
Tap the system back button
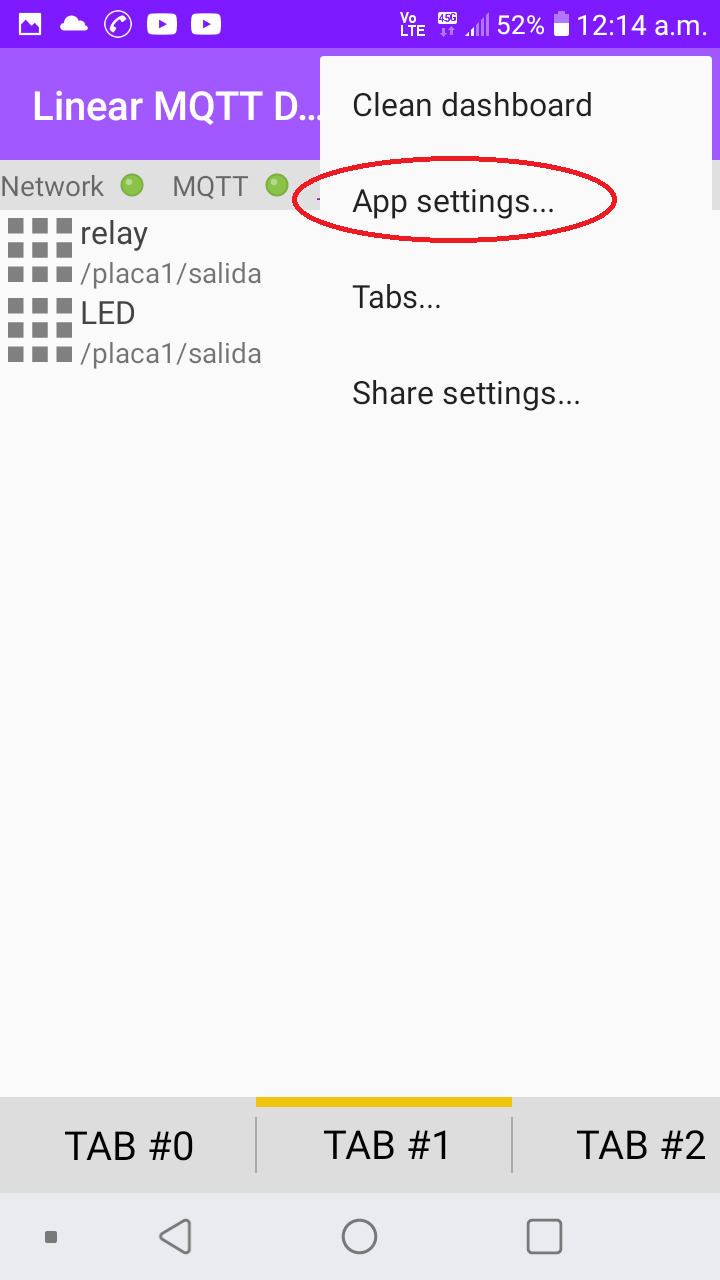coord(176,1237)
